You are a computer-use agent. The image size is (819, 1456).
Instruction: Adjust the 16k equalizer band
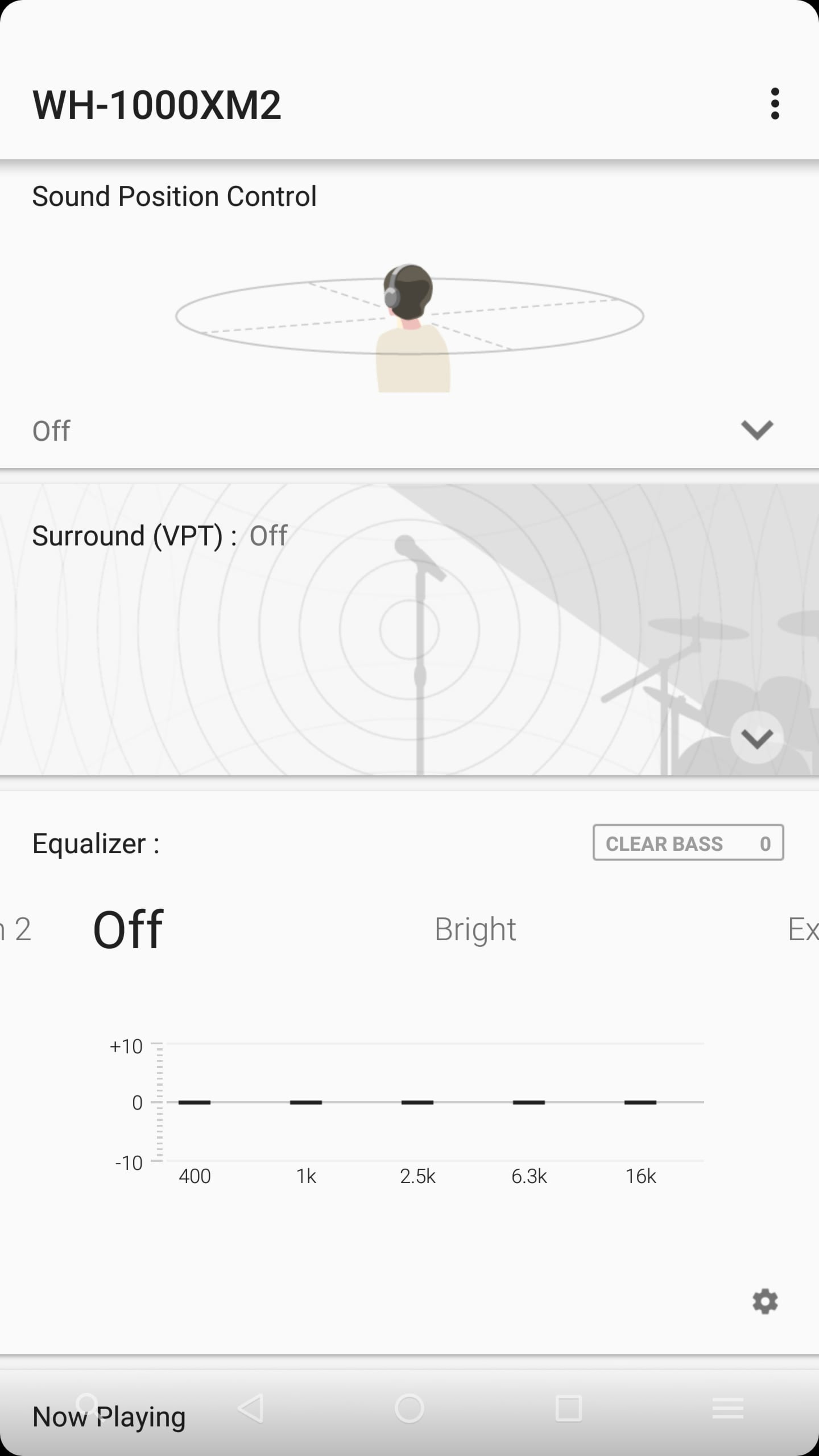pos(640,1102)
